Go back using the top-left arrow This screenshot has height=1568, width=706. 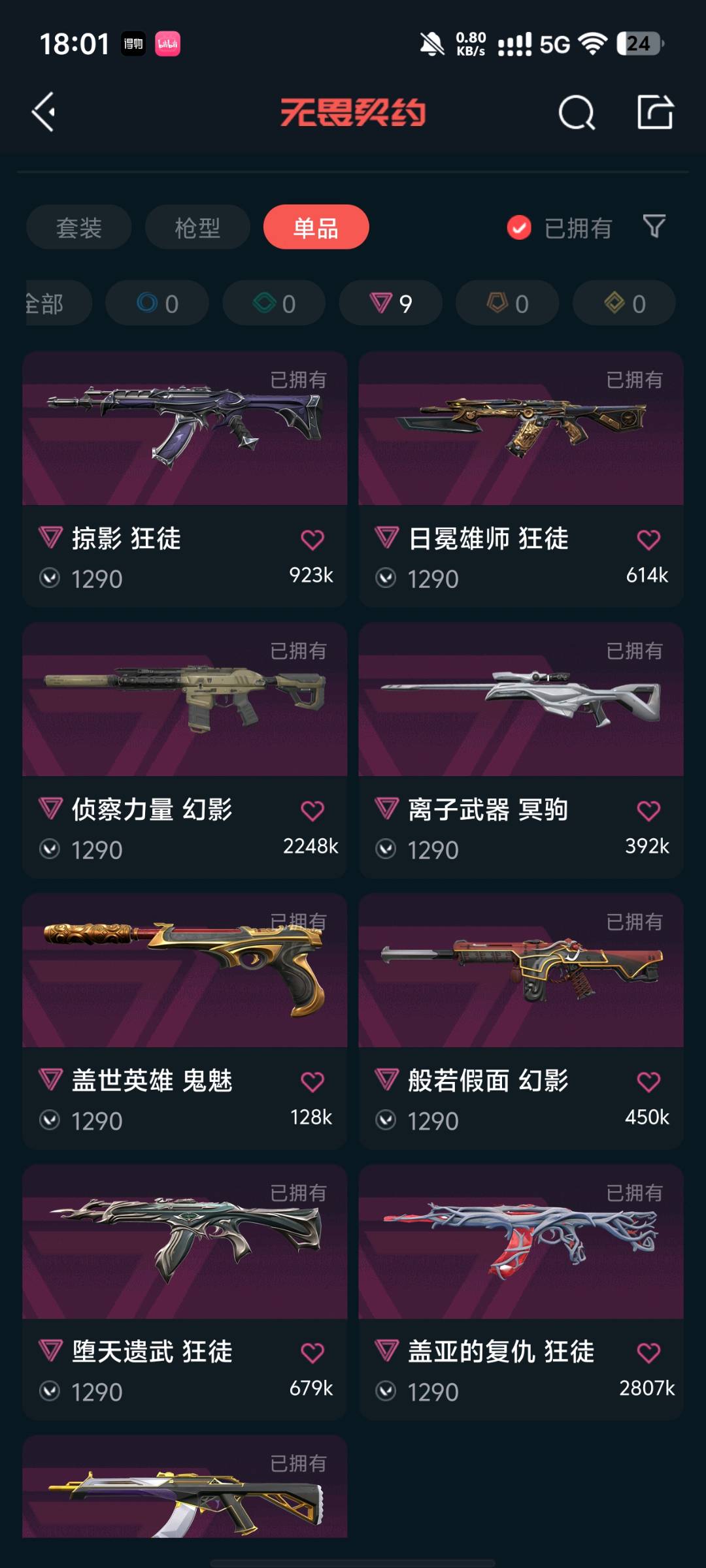tap(43, 112)
